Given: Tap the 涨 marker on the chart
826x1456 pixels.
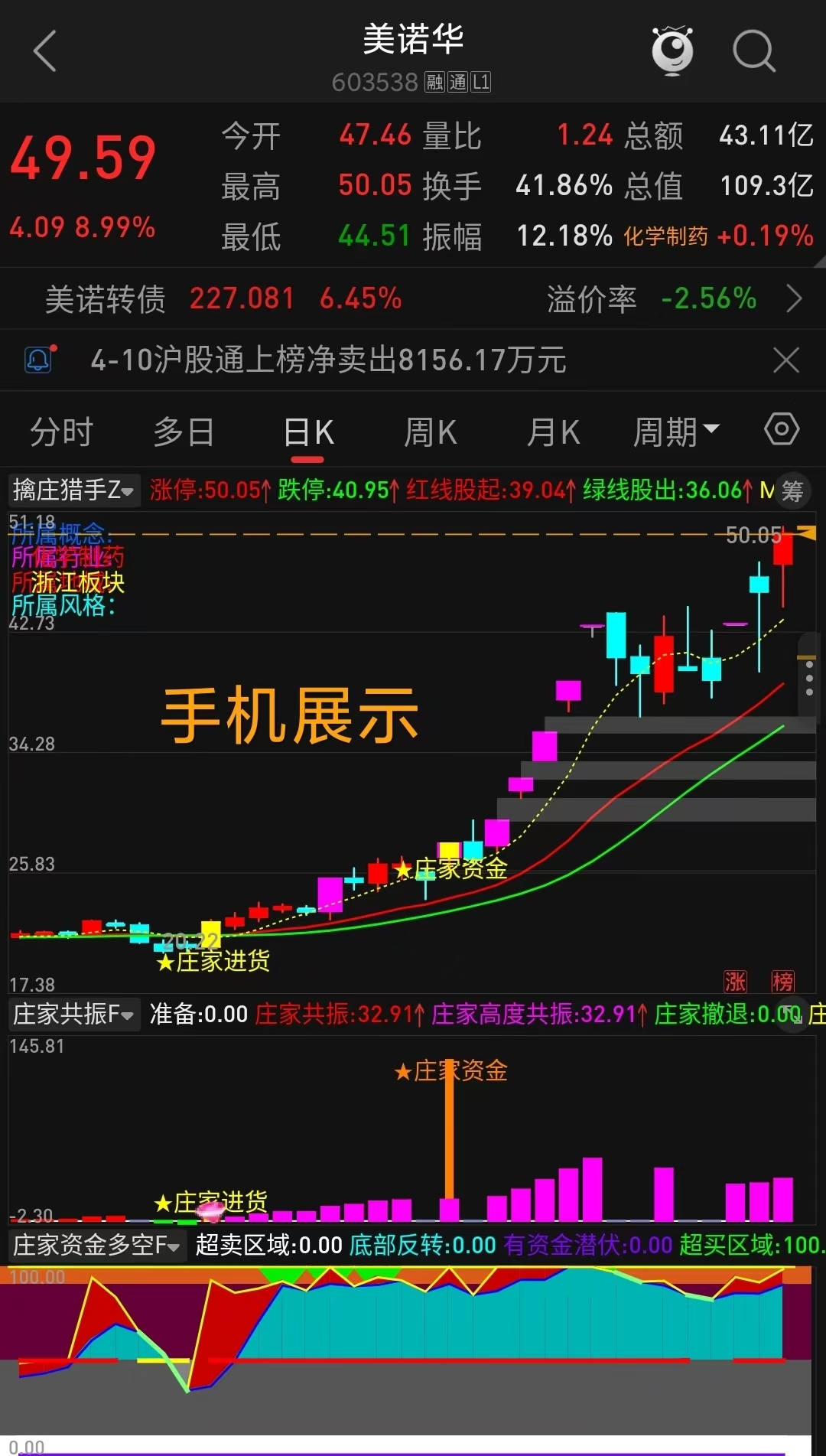Looking at the screenshot, I should (x=735, y=981).
